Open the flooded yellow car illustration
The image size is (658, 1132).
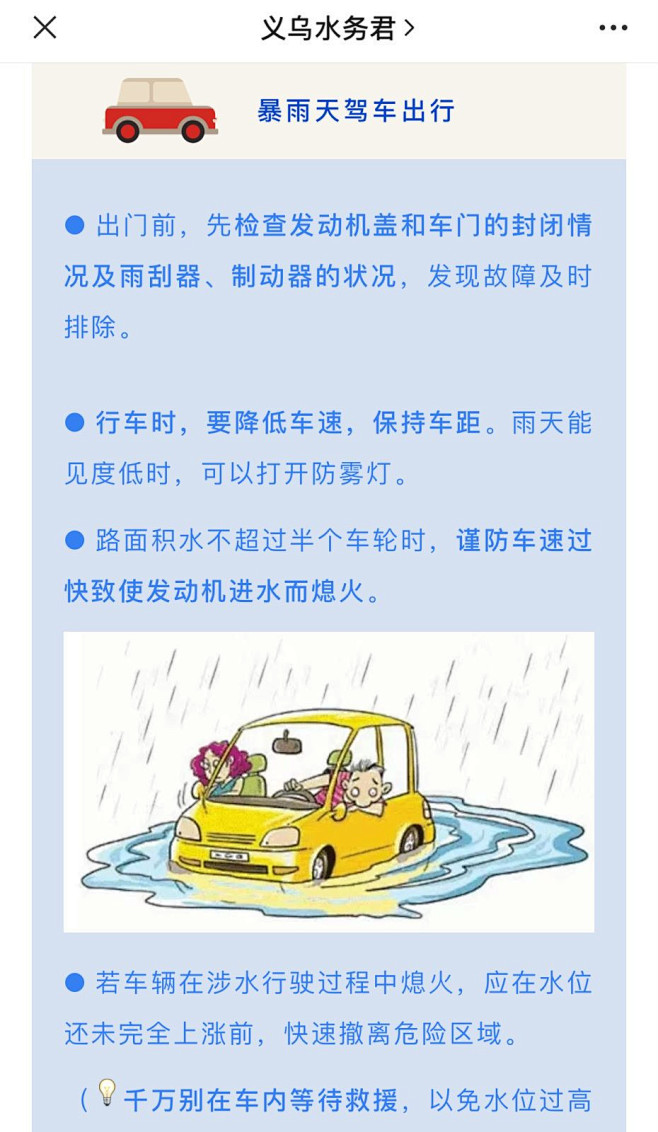329,781
